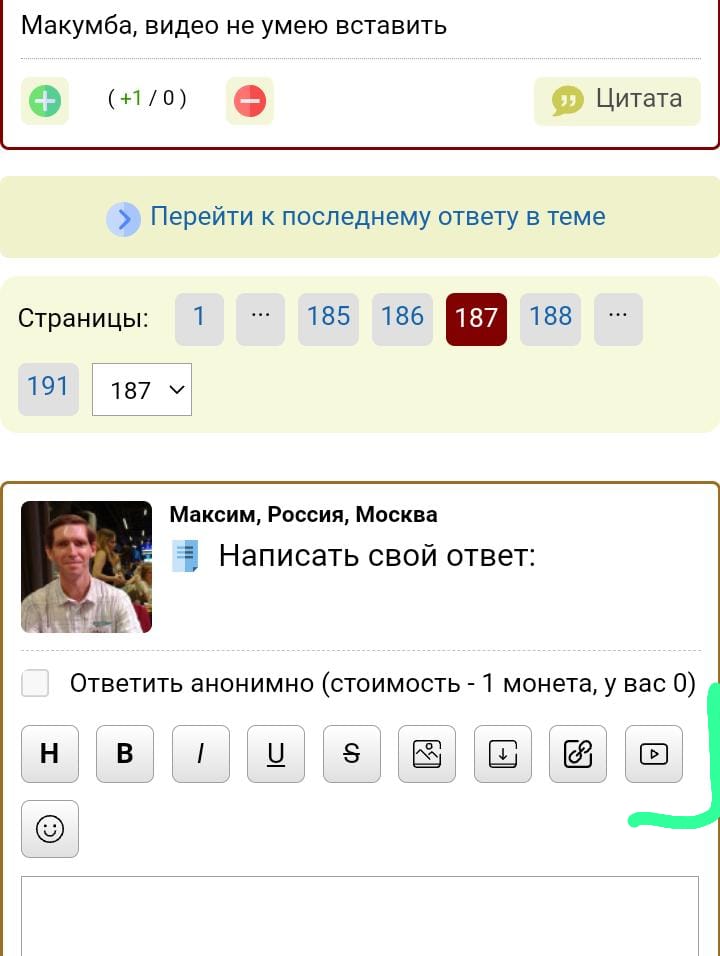The height and width of the screenshot is (956, 720).
Task: Jump to the last reply in thread
Action: point(358,217)
